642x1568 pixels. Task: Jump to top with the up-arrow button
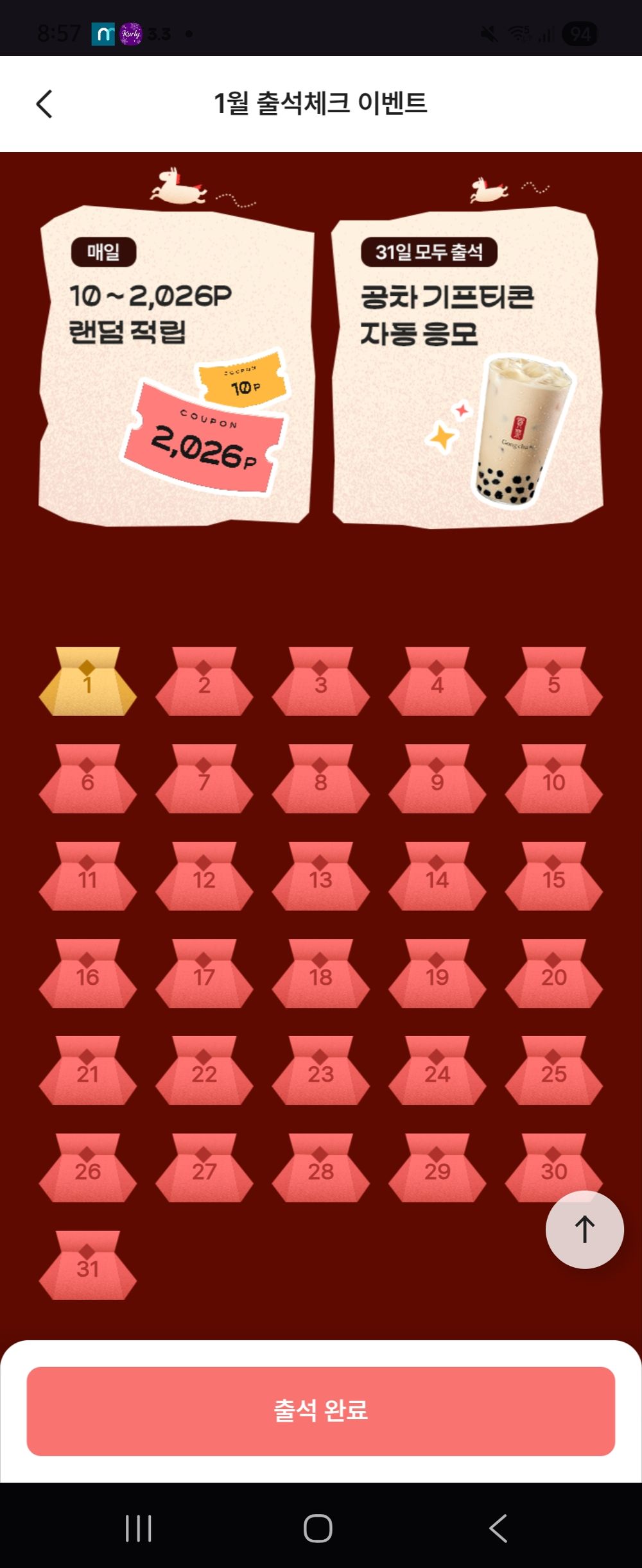(x=584, y=1229)
